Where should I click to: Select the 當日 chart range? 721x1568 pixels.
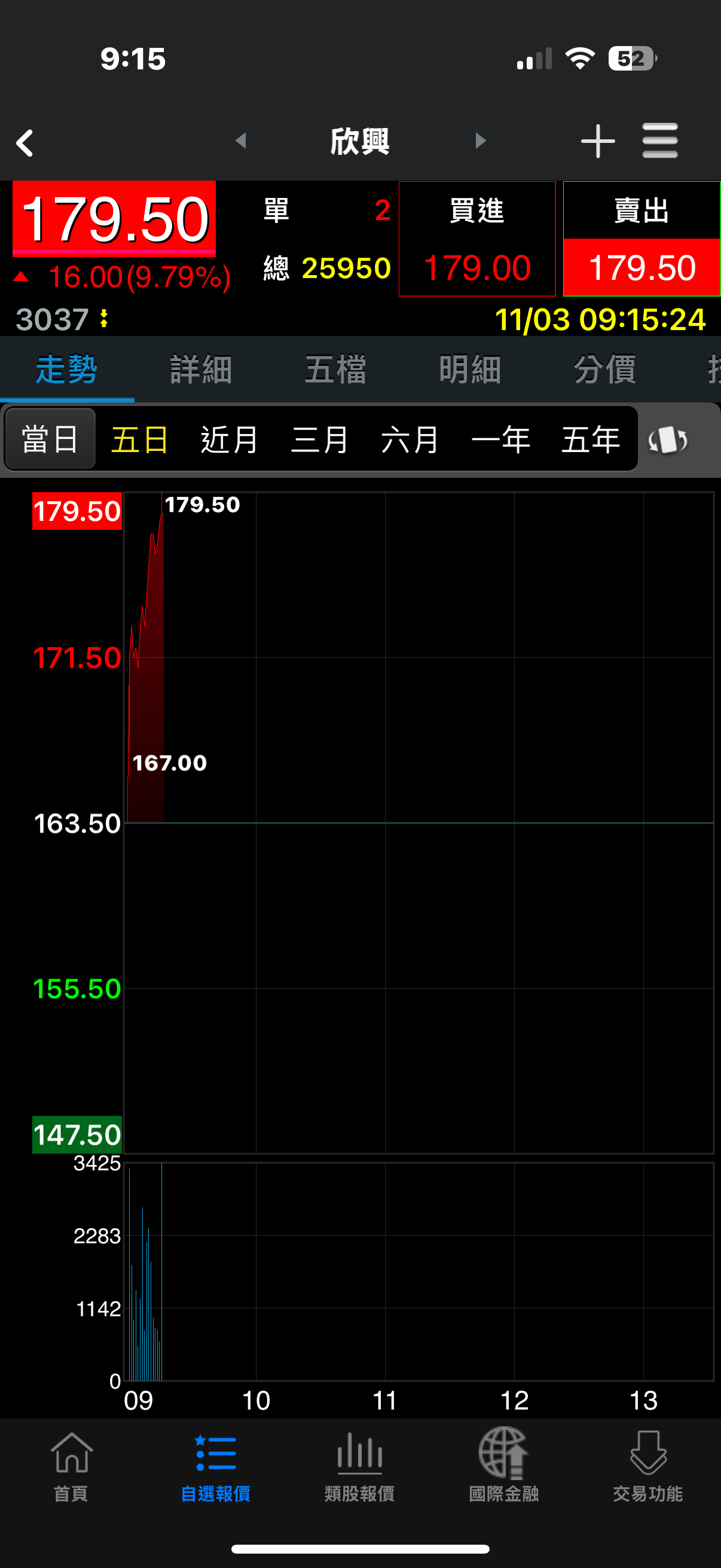pos(50,439)
